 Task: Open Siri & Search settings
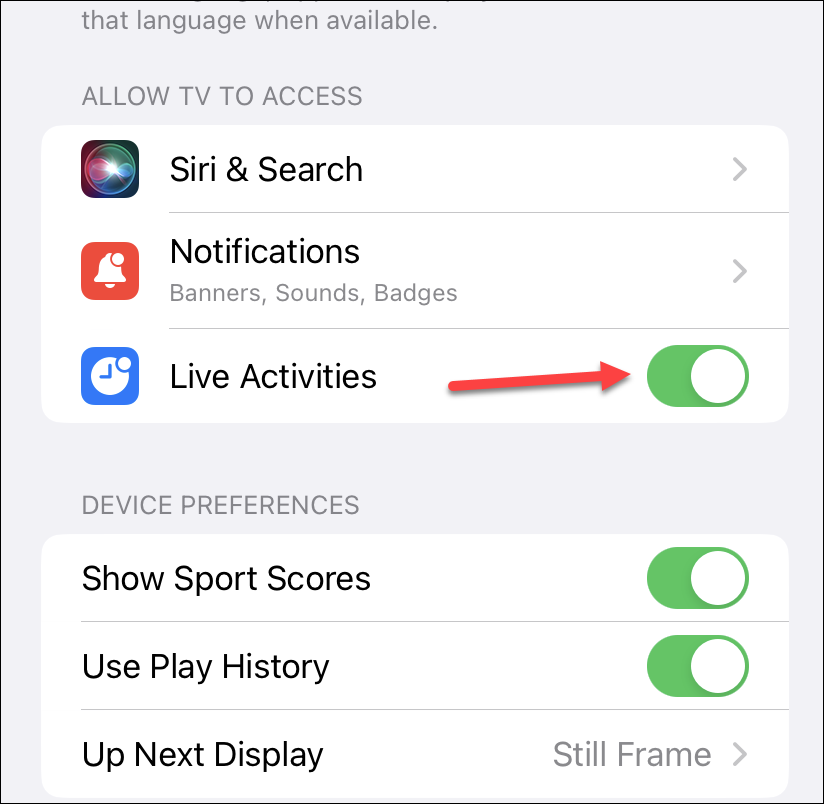tap(415, 169)
